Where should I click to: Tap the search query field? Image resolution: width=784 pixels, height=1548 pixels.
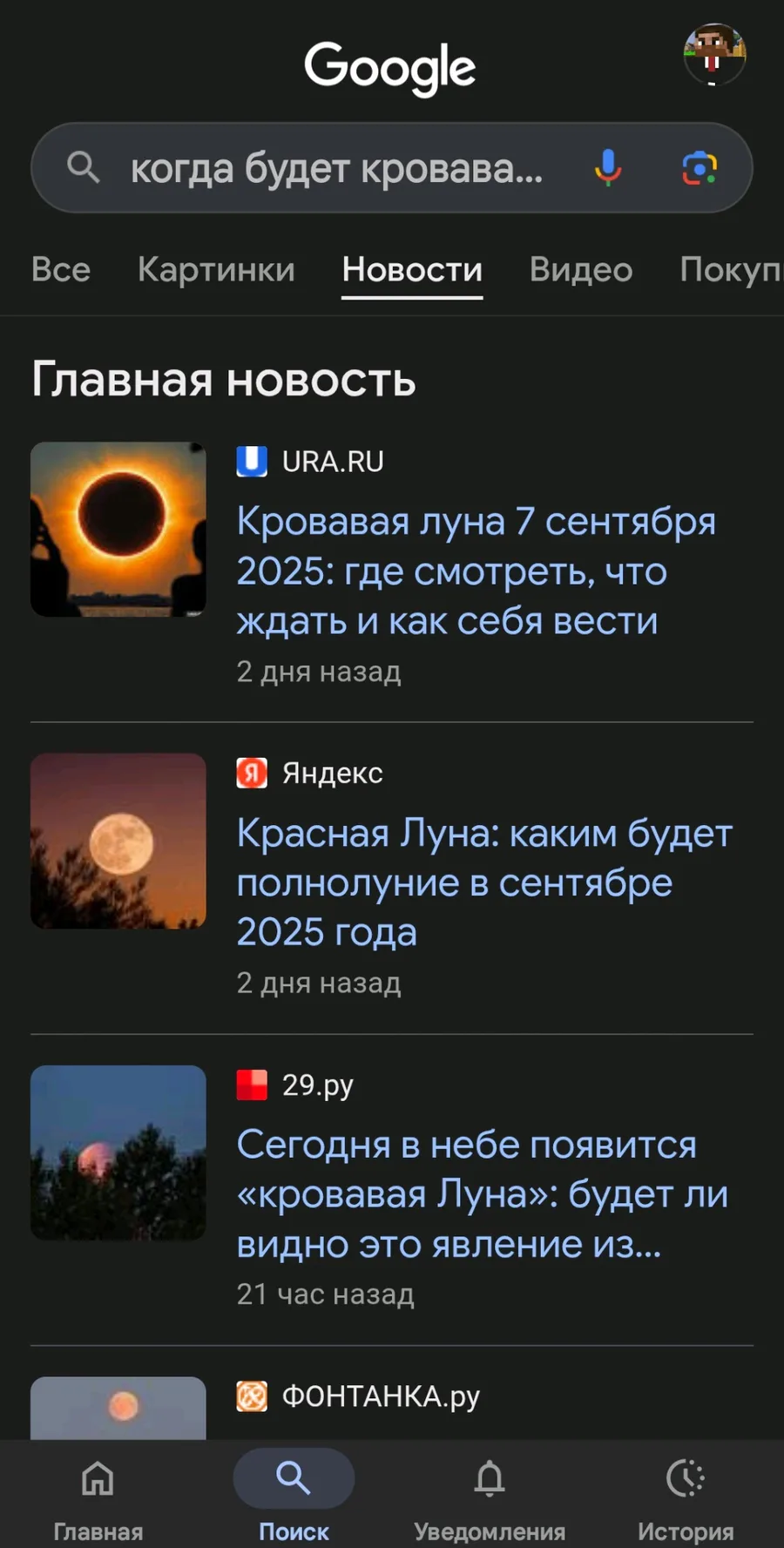pyautogui.click(x=336, y=168)
